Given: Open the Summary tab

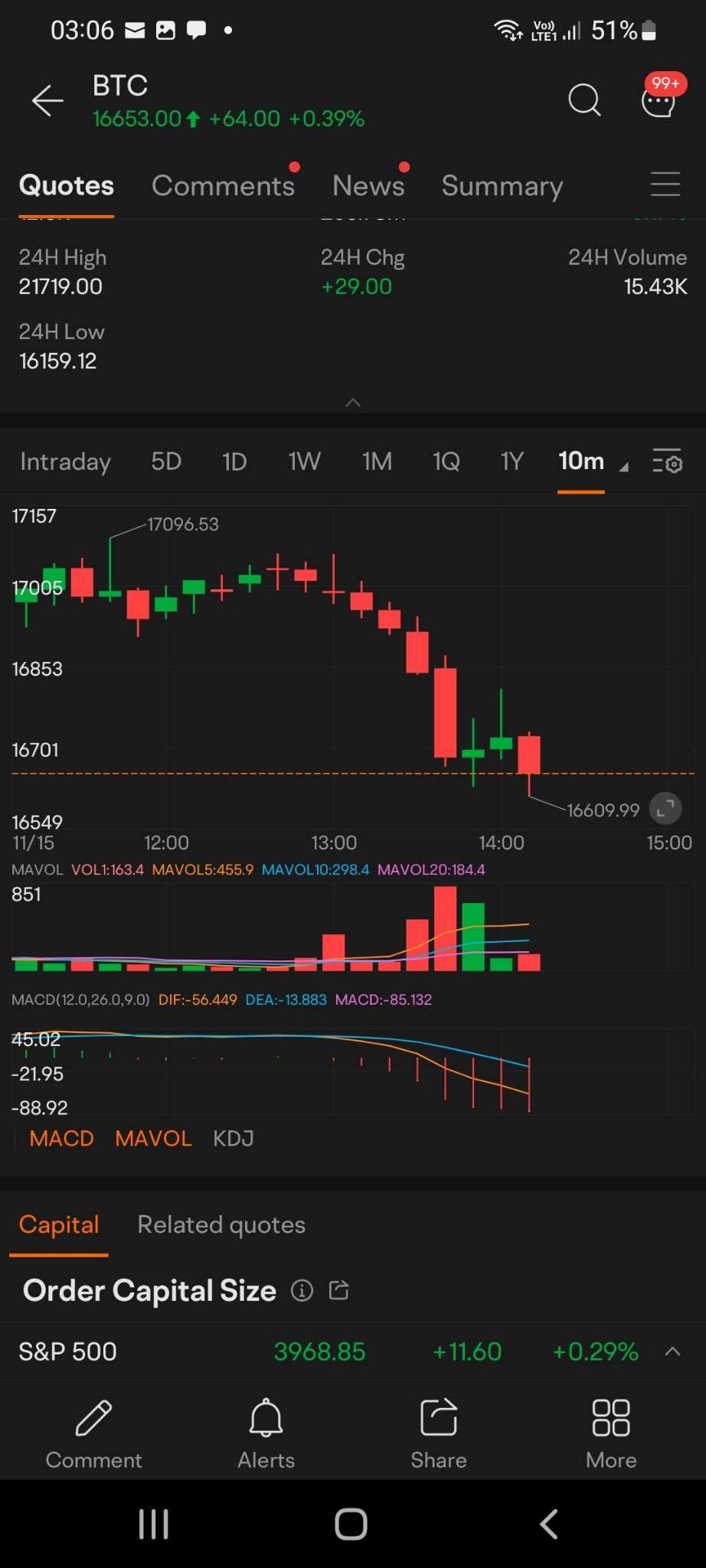Looking at the screenshot, I should pos(502,185).
